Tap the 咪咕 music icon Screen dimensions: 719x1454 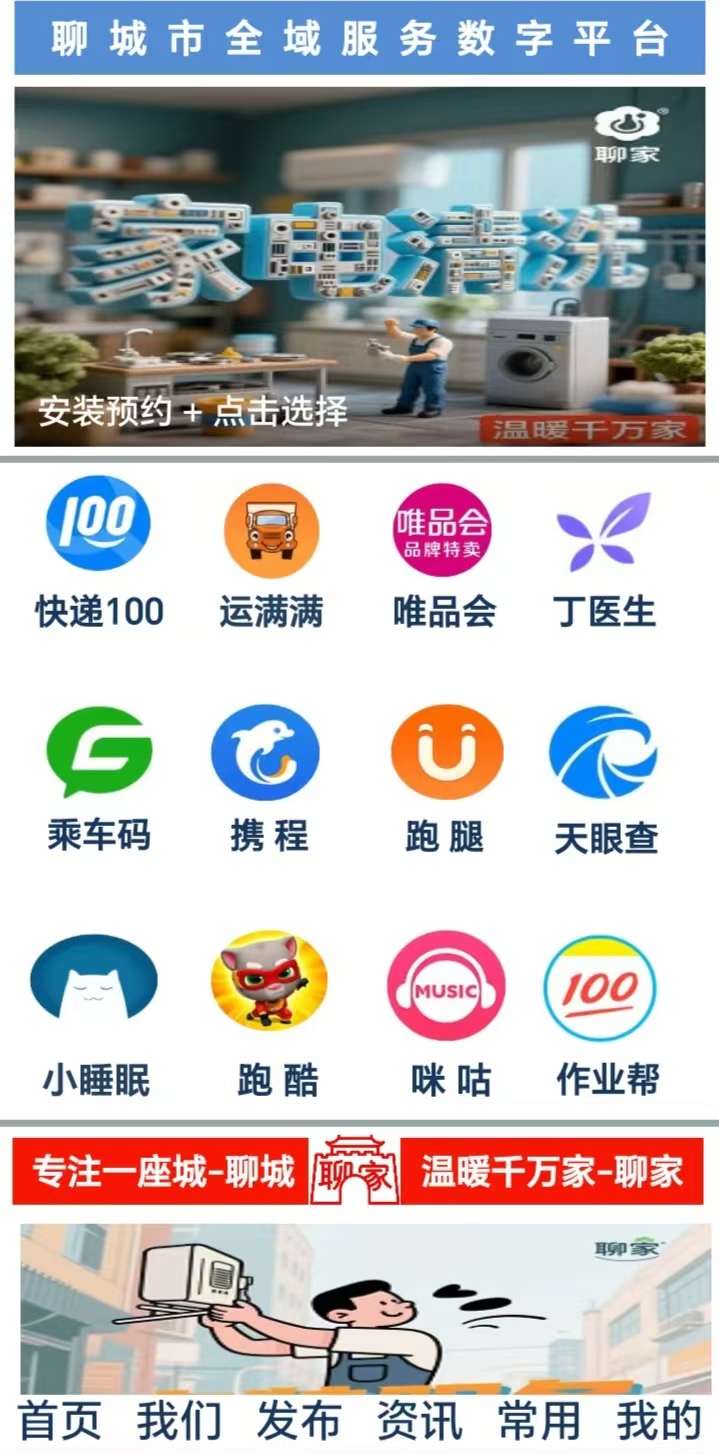[x=446, y=985]
